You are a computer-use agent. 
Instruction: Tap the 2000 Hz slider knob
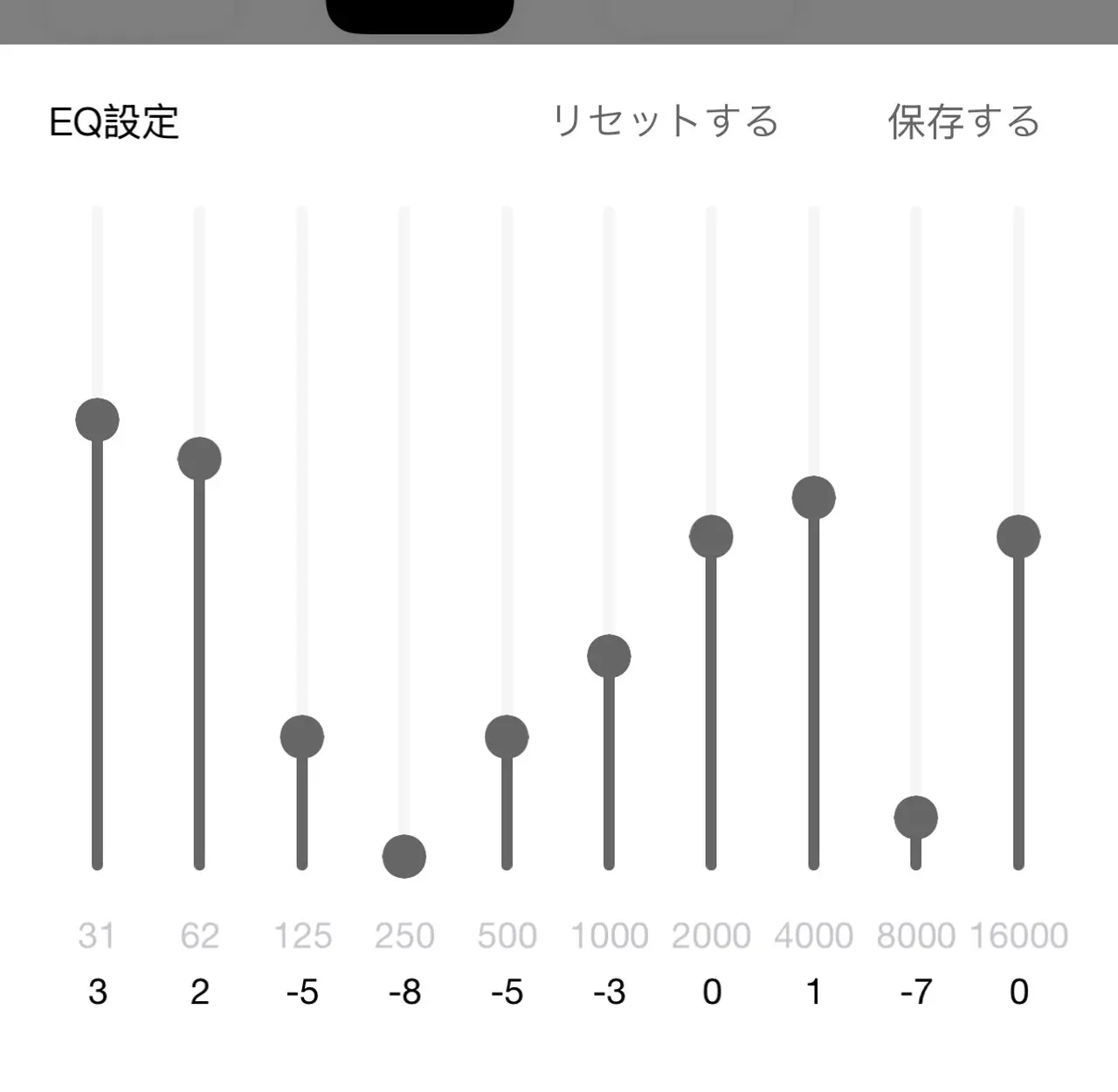click(x=711, y=536)
